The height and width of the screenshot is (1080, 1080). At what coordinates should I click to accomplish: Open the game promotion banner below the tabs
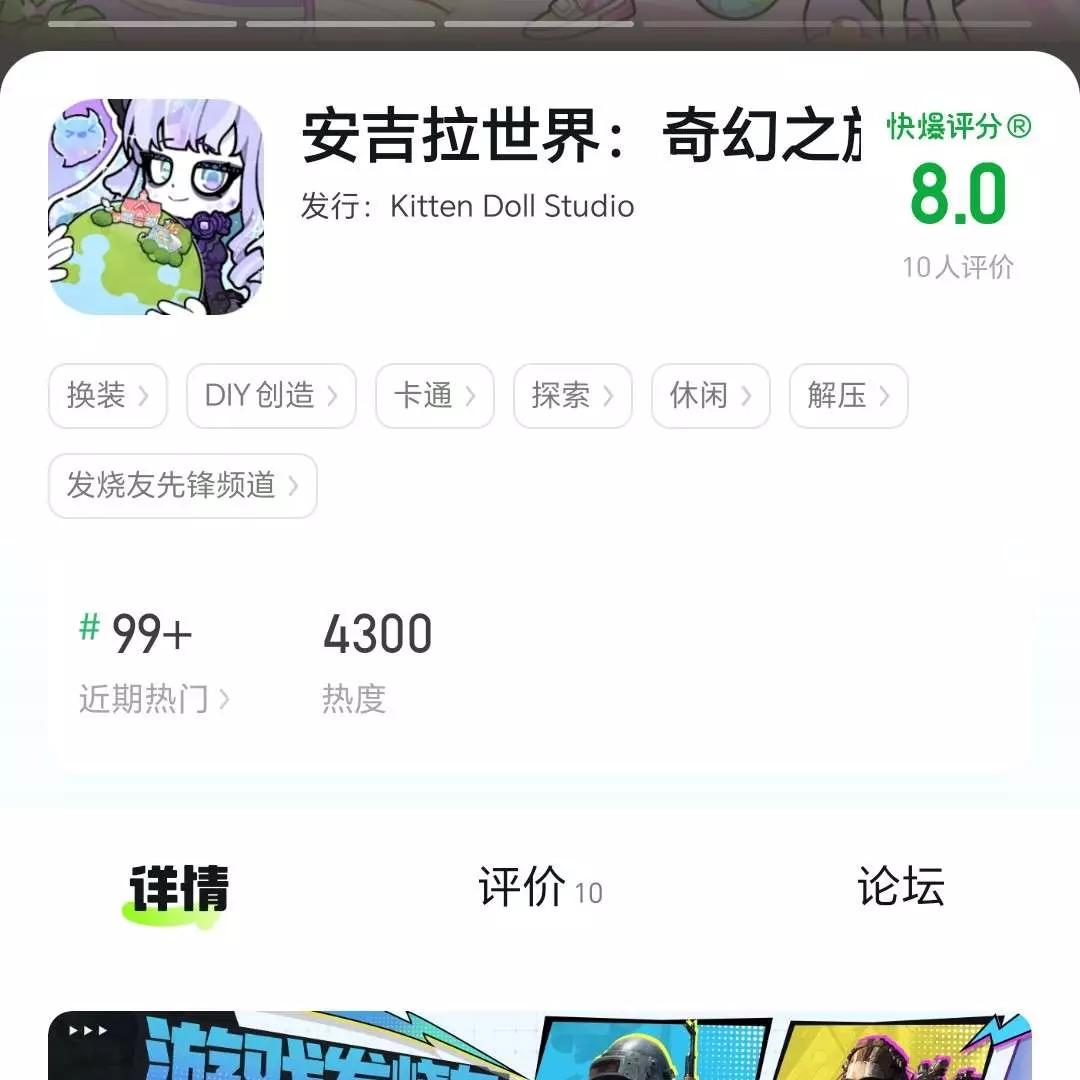click(x=540, y=1045)
